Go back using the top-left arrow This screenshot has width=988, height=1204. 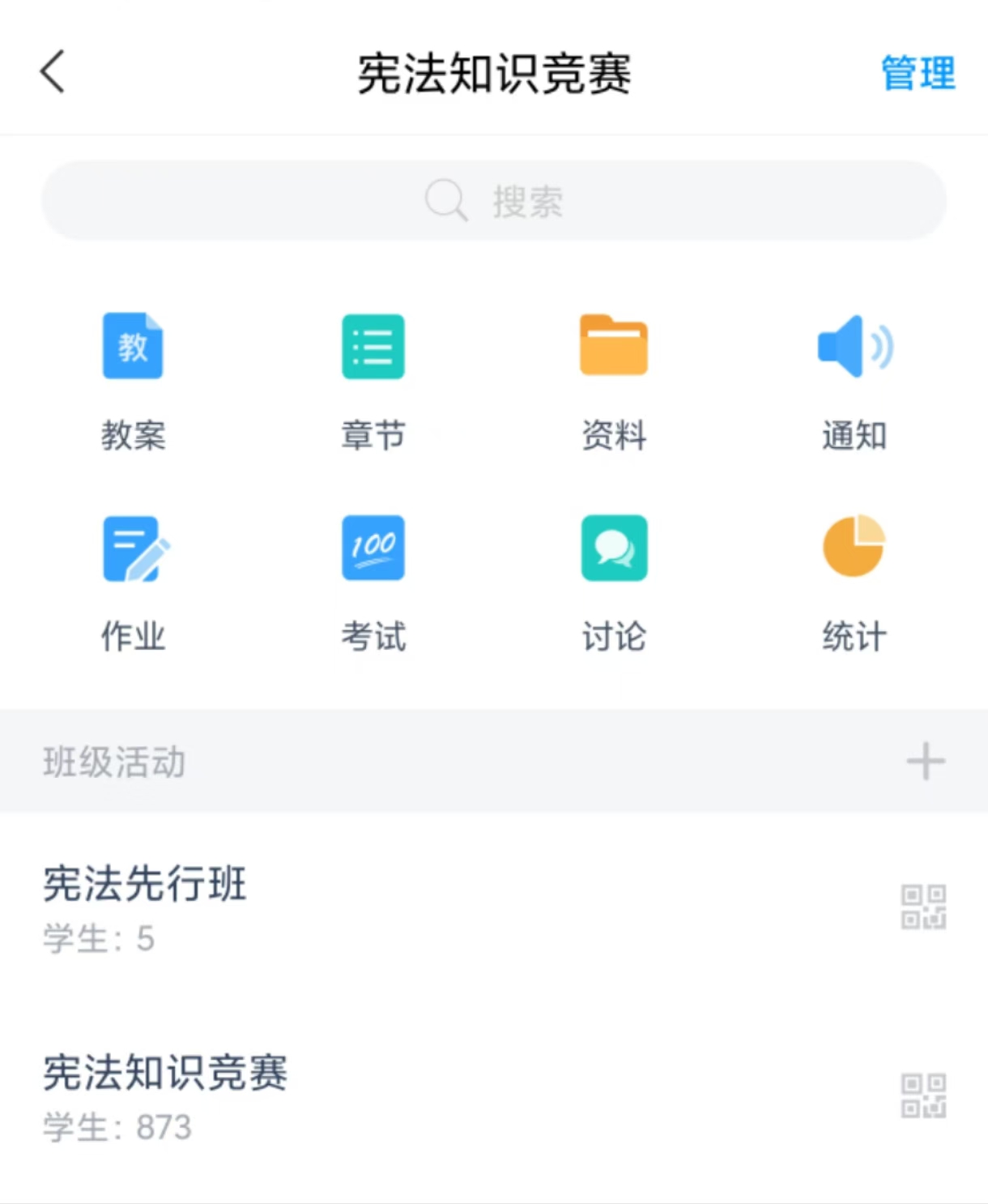pyautogui.click(x=53, y=72)
